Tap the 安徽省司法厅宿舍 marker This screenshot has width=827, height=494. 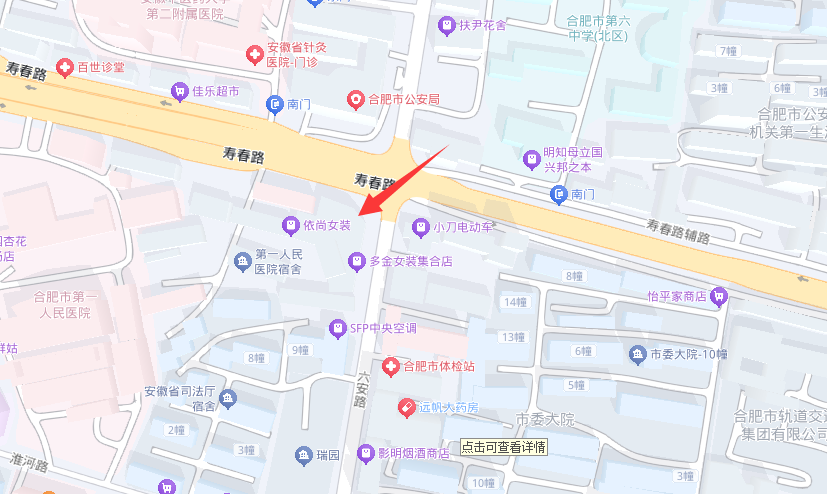pyautogui.click(x=228, y=399)
